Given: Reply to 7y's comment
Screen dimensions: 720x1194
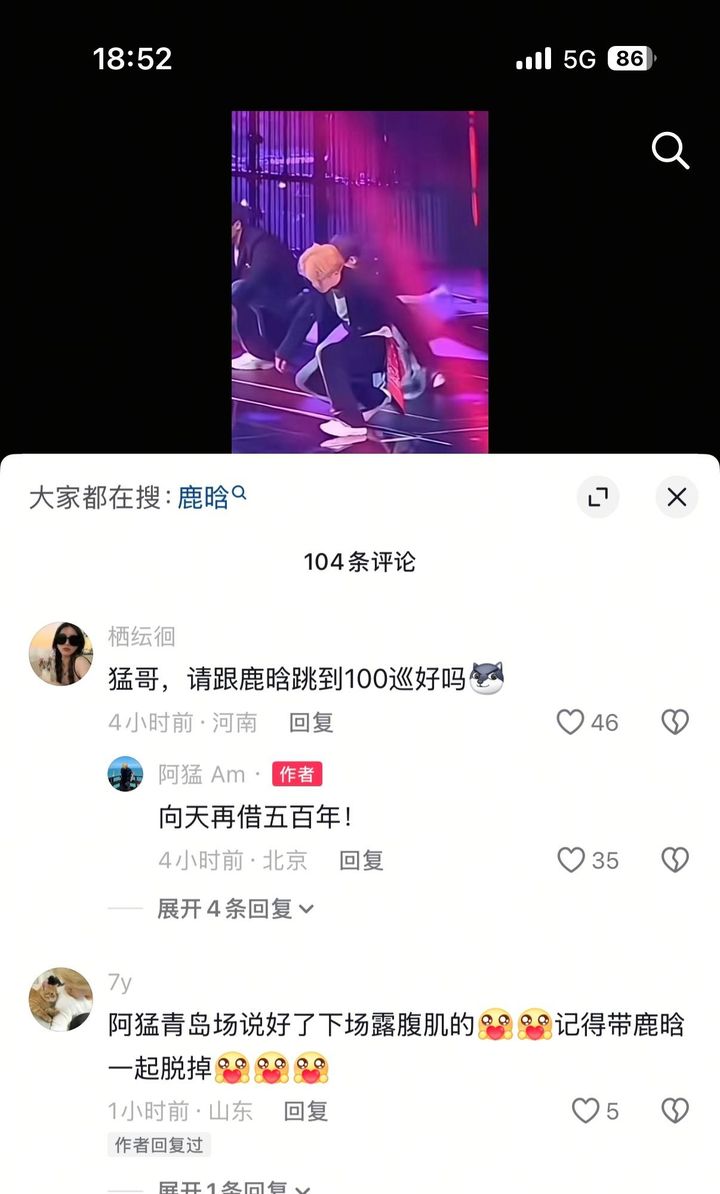Looking at the screenshot, I should [306, 1111].
